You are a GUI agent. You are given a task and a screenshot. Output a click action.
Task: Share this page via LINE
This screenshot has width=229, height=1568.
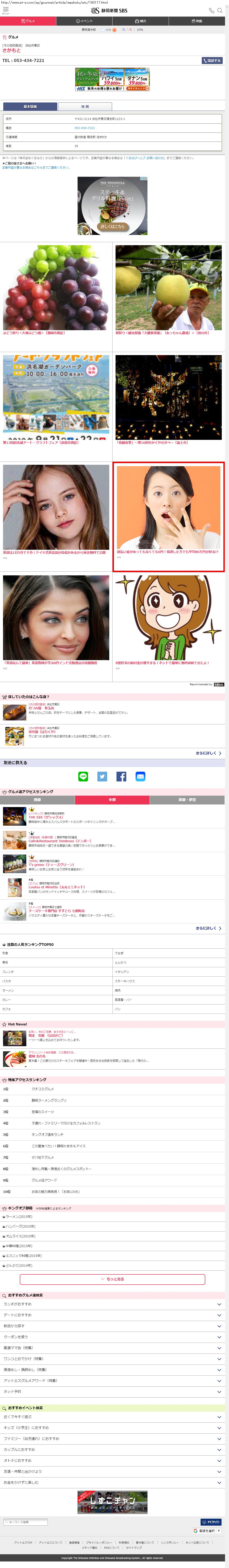pos(83,776)
